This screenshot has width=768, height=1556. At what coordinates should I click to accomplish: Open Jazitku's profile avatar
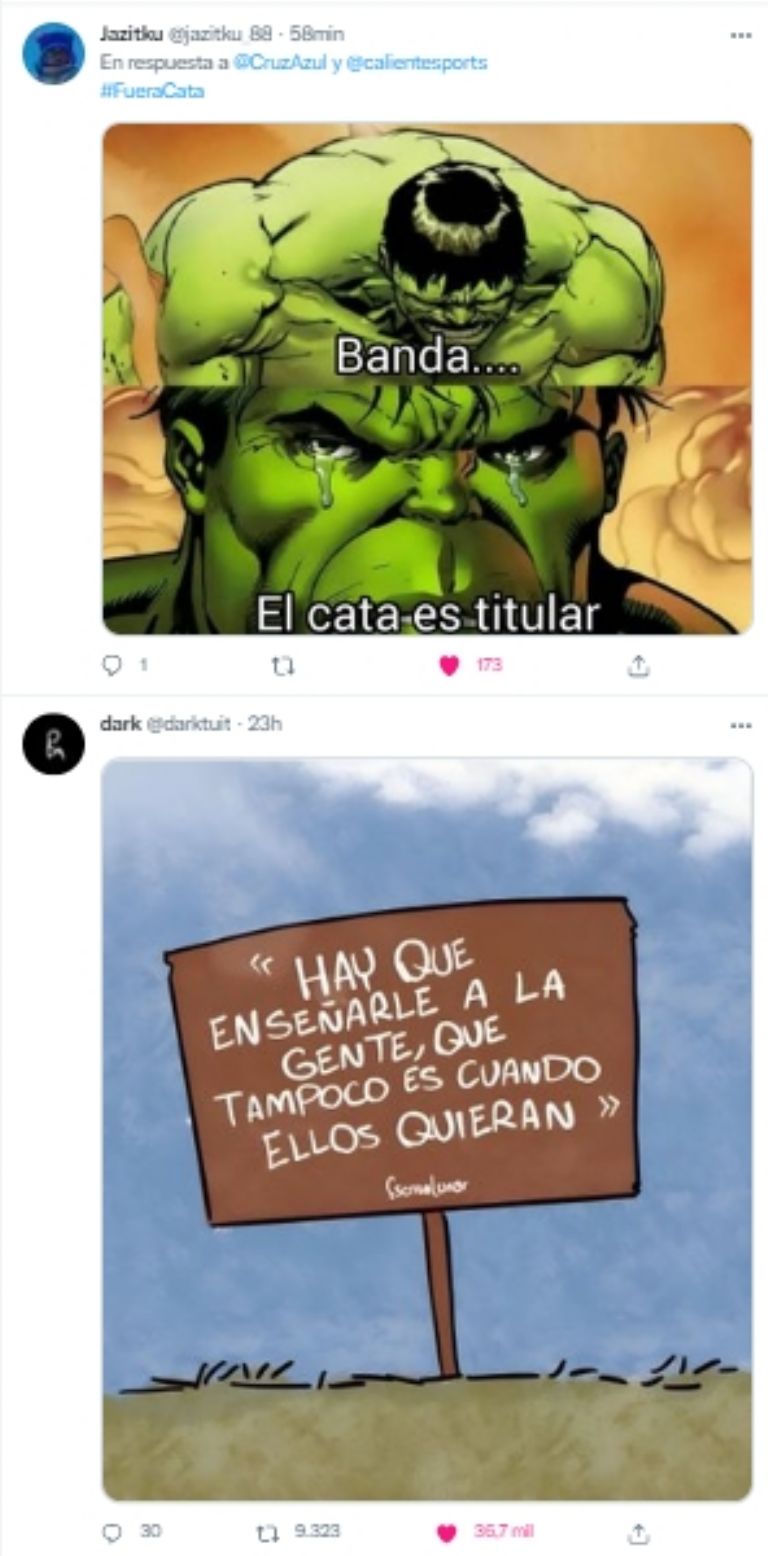53,54
